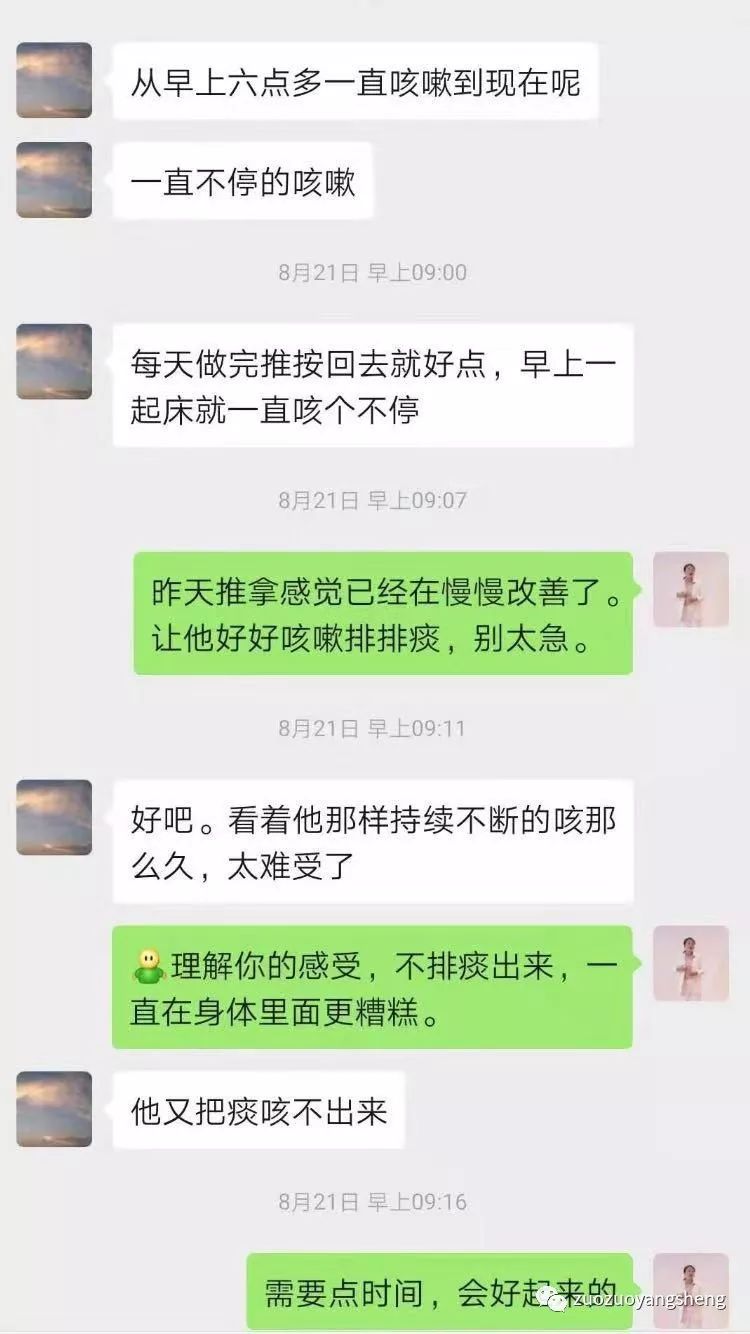
Task: Click the avatar next to '好吧' message
Action: point(52,816)
